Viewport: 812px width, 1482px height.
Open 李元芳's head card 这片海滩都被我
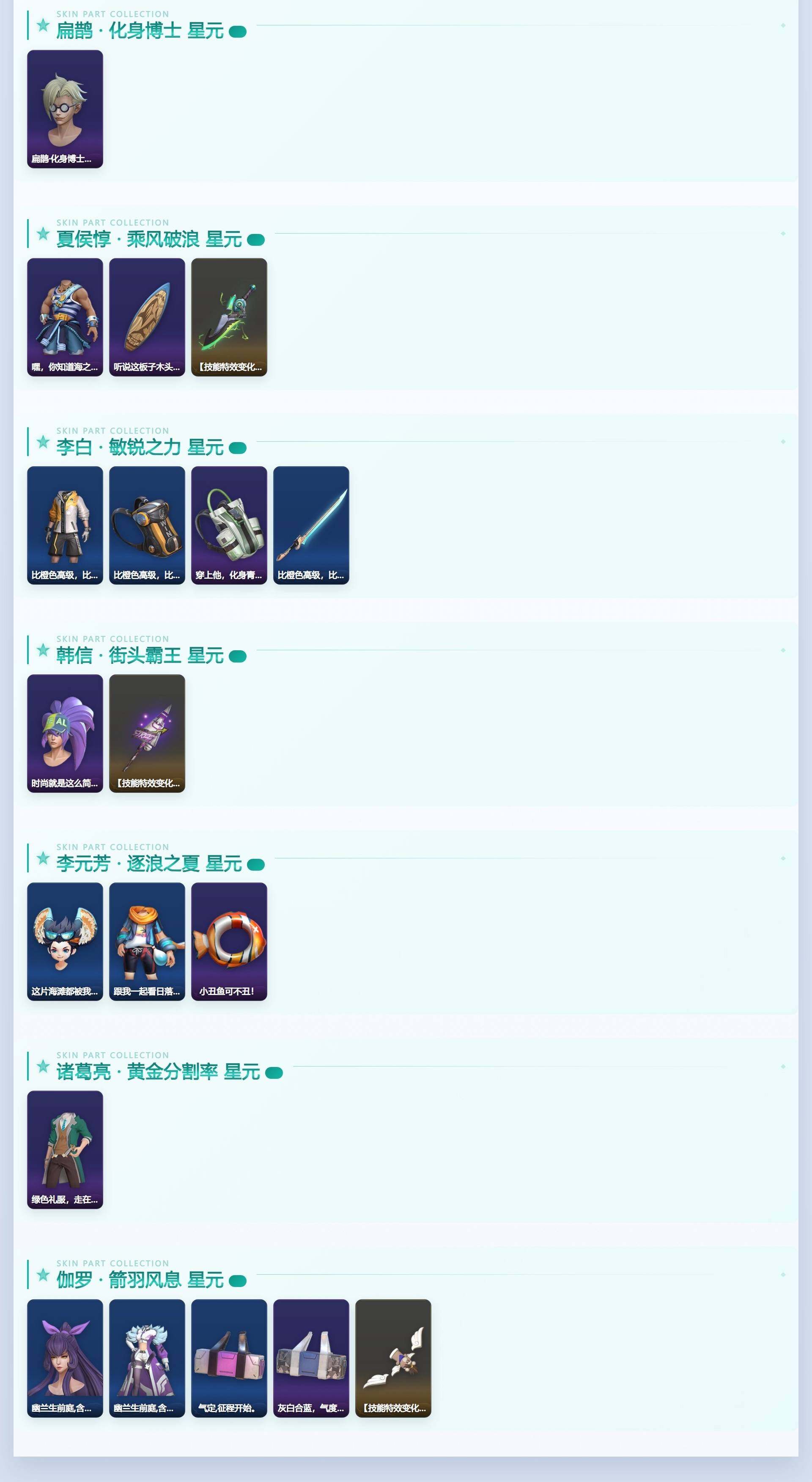pos(65,942)
